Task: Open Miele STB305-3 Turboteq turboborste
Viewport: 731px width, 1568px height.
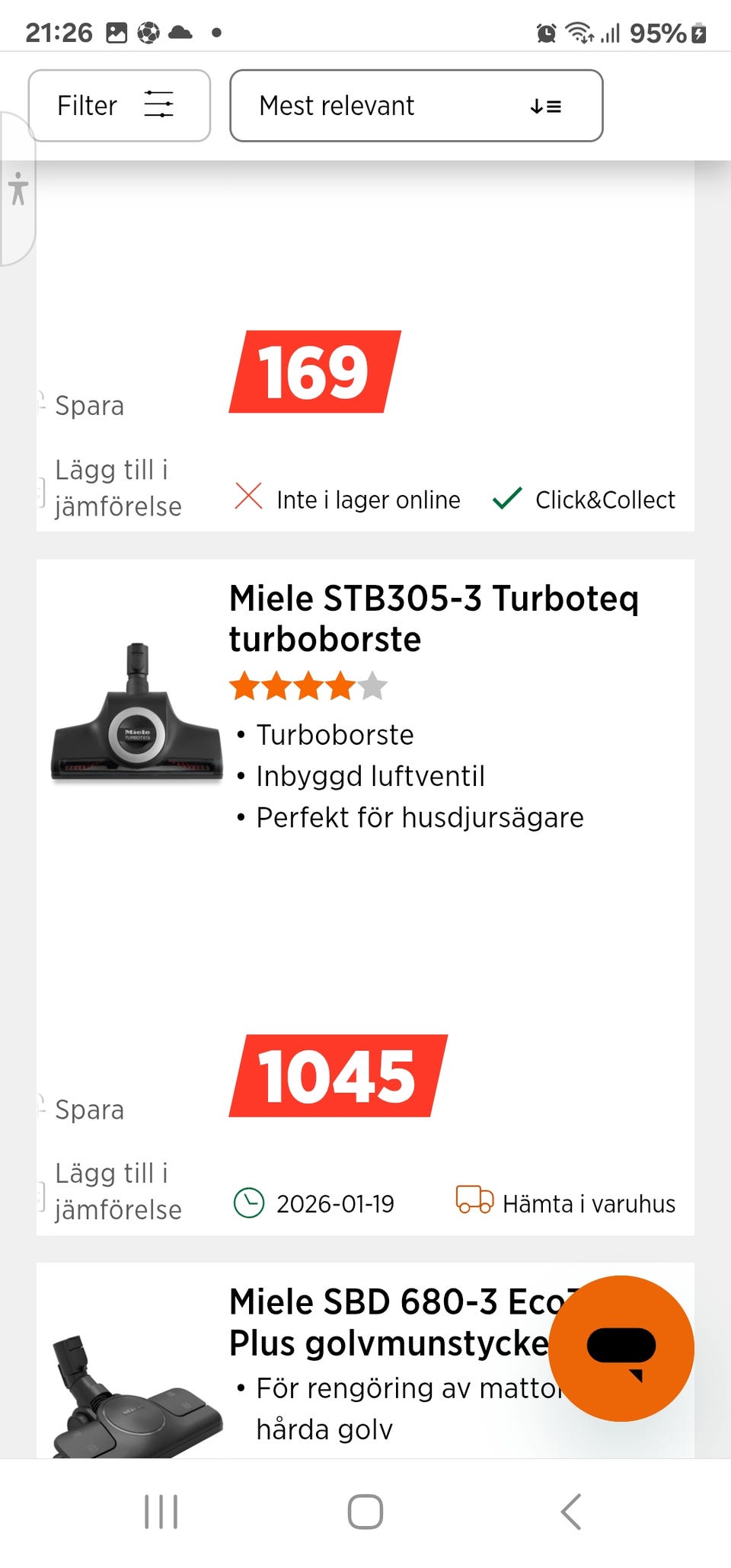Action: (434, 618)
